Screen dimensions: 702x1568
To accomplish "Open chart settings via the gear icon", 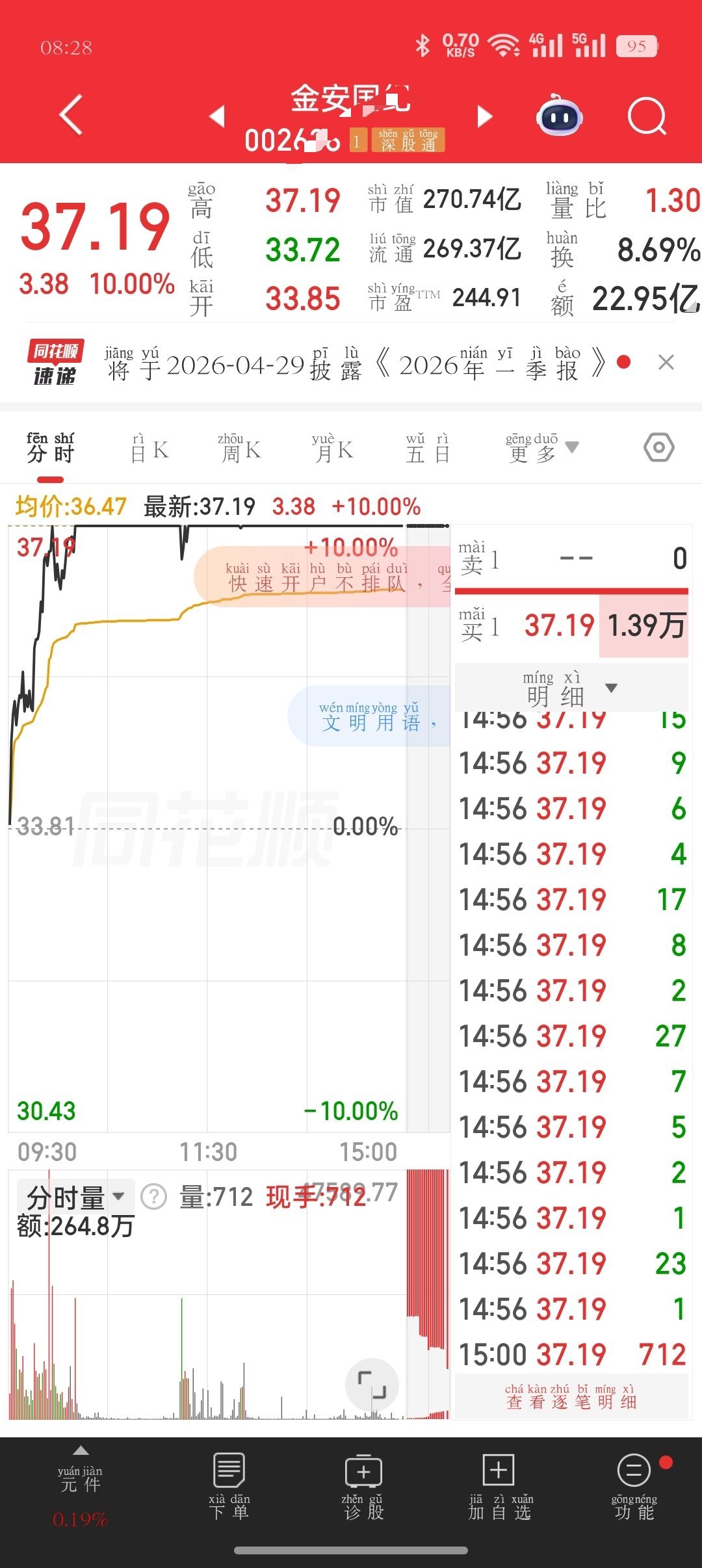I will pos(660,447).
